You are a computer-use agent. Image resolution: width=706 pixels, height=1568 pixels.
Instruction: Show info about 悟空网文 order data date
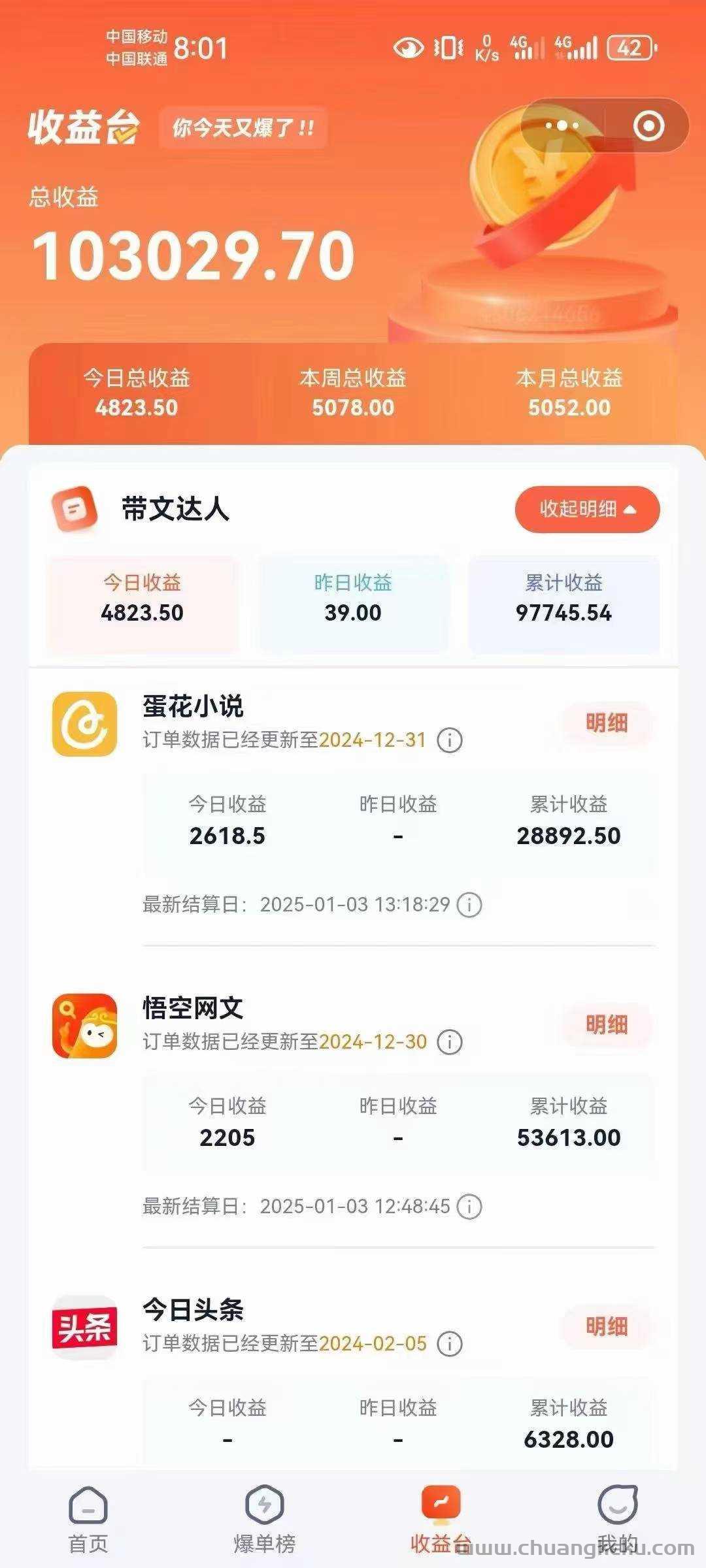pos(450,1042)
